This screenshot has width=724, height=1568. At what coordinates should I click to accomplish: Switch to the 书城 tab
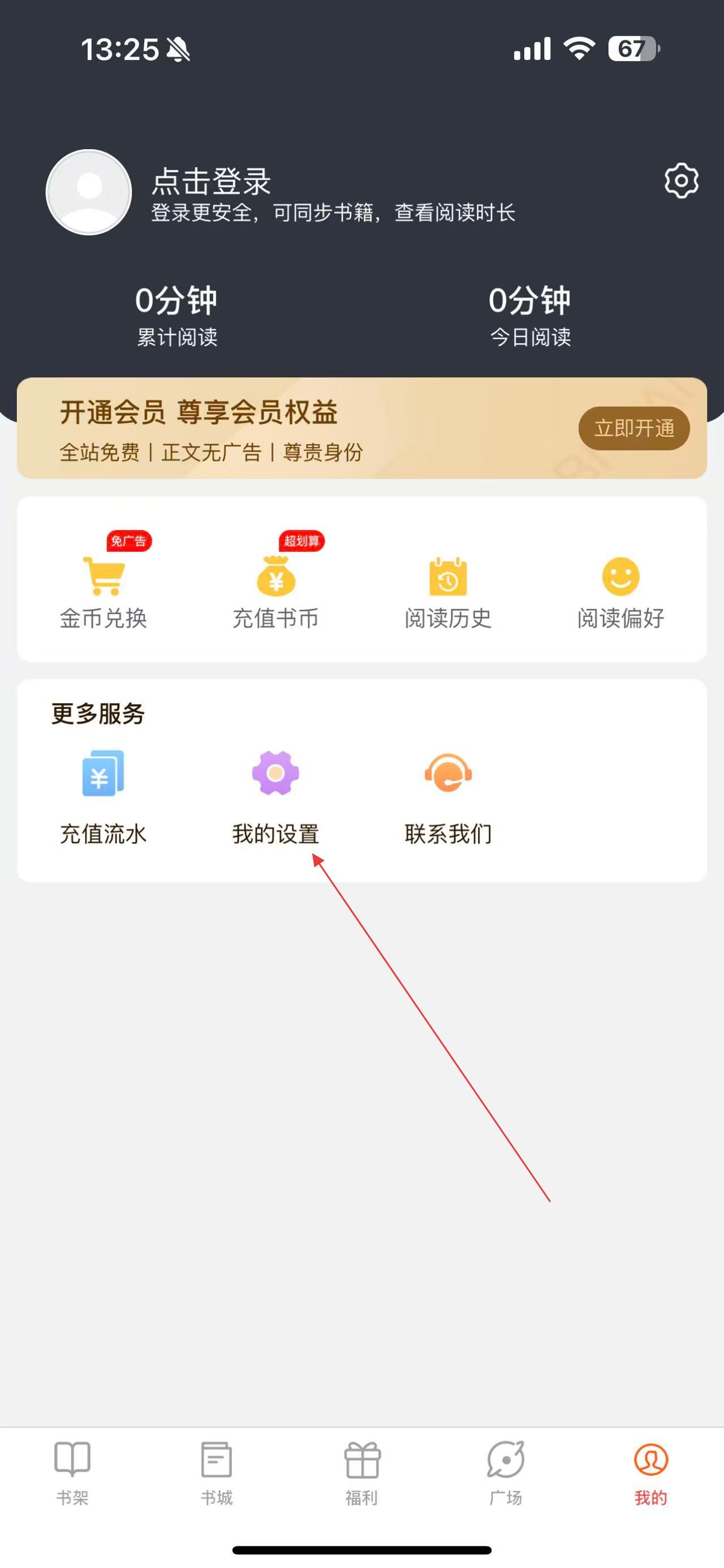click(217, 1471)
